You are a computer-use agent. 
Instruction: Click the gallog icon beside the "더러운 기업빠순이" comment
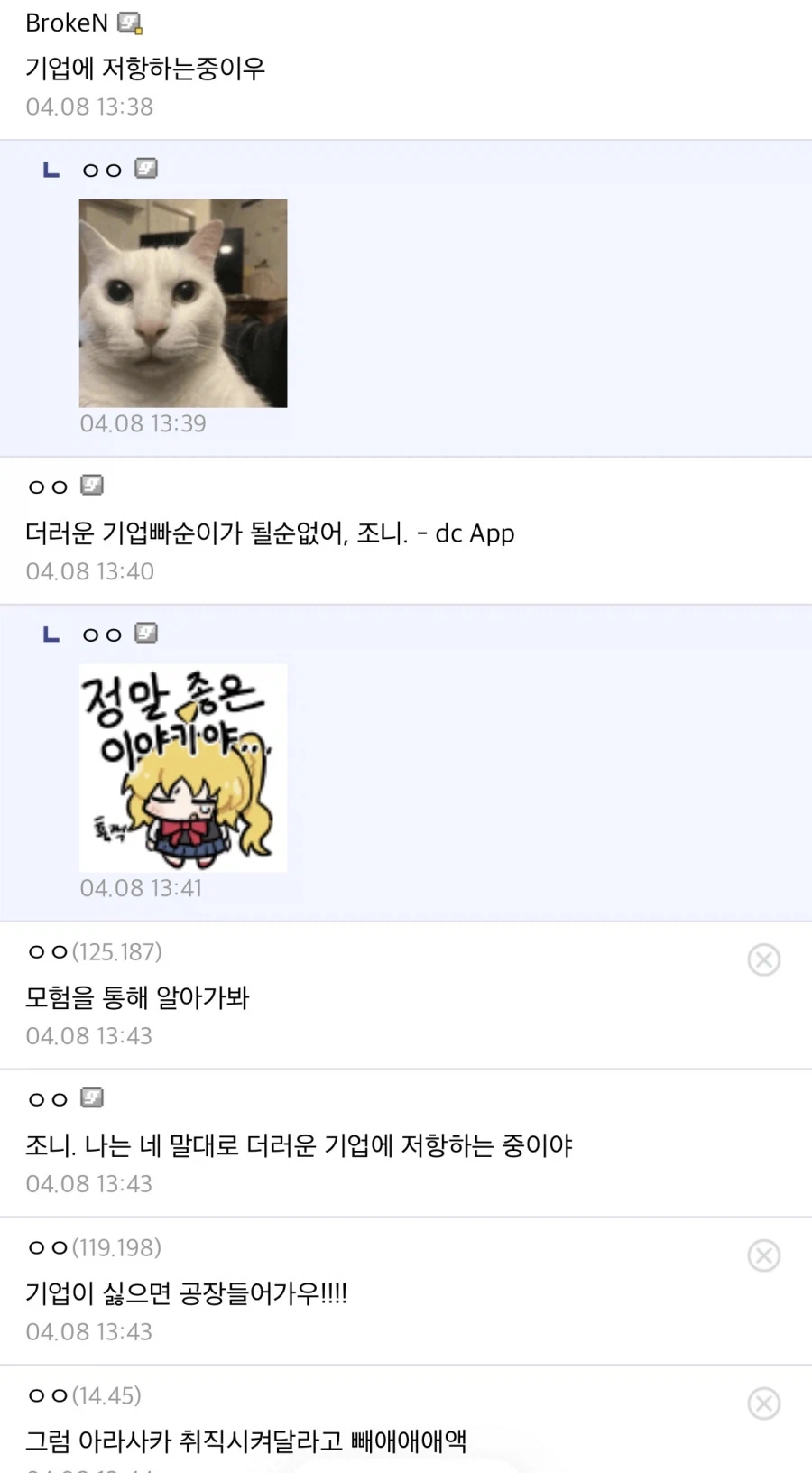pos(93,485)
